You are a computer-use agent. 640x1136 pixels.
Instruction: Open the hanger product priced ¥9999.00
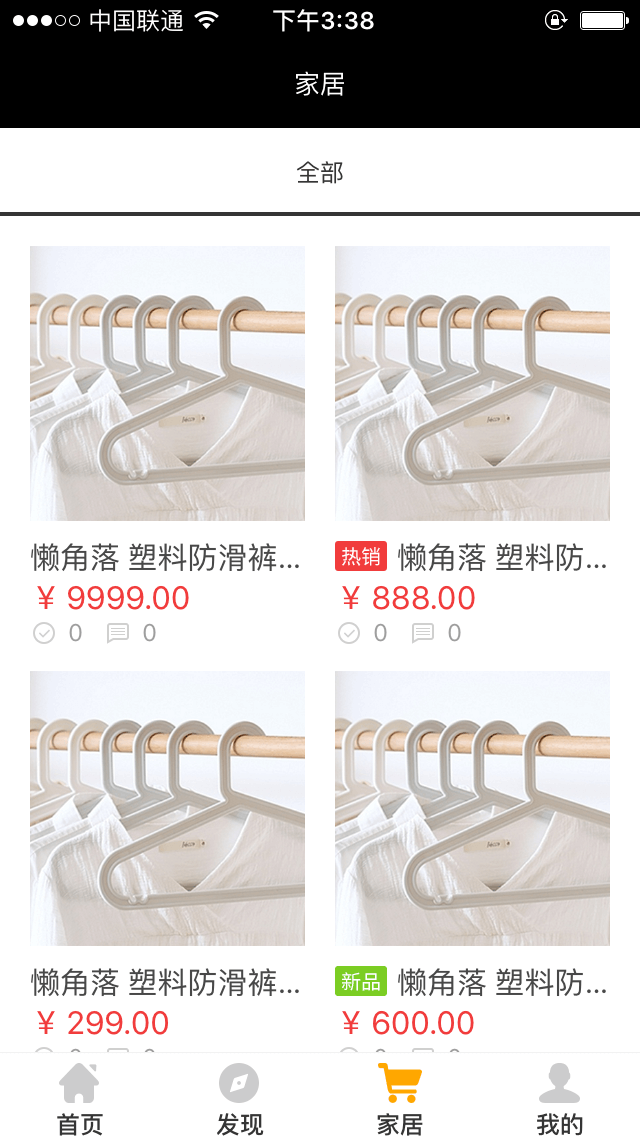tap(167, 383)
